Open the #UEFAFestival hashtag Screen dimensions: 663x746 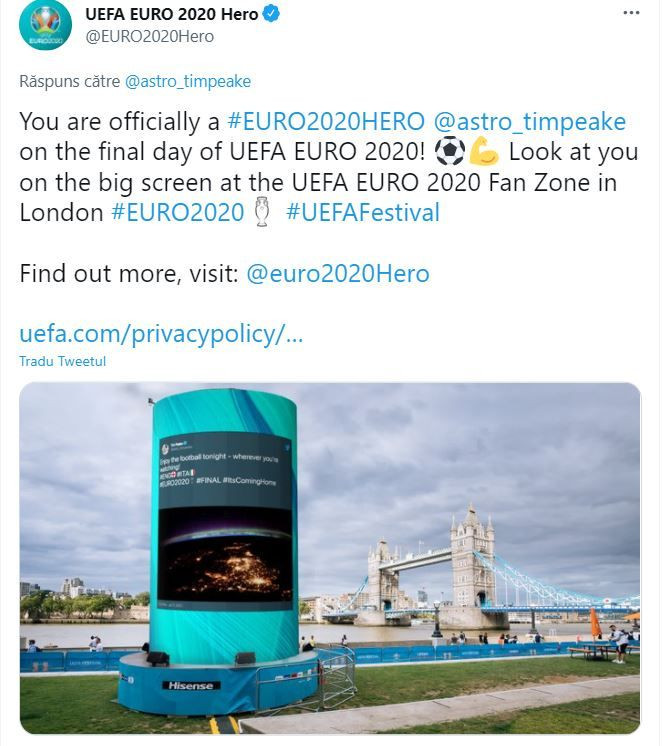[362, 212]
